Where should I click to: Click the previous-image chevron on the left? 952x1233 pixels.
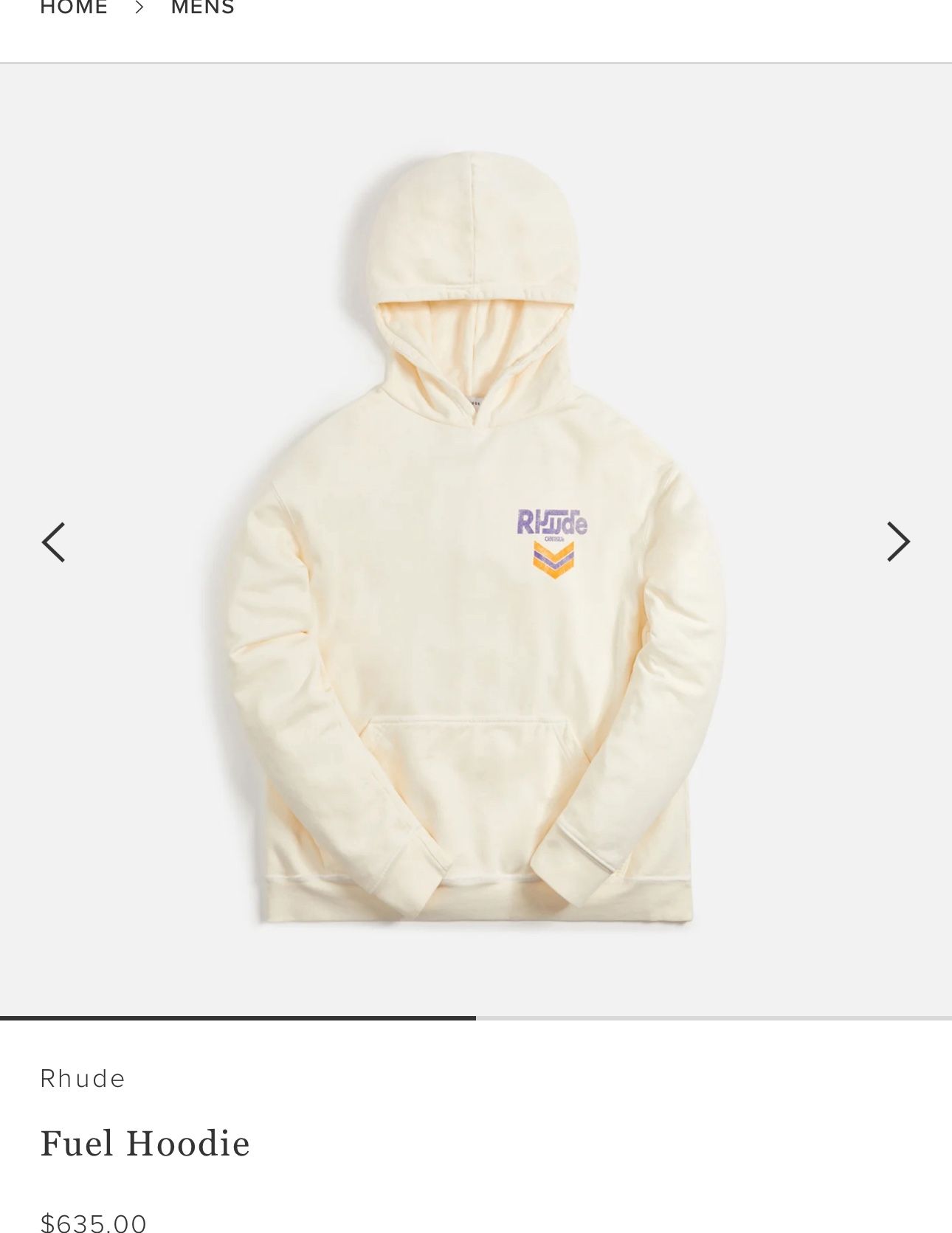click(x=54, y=542)
